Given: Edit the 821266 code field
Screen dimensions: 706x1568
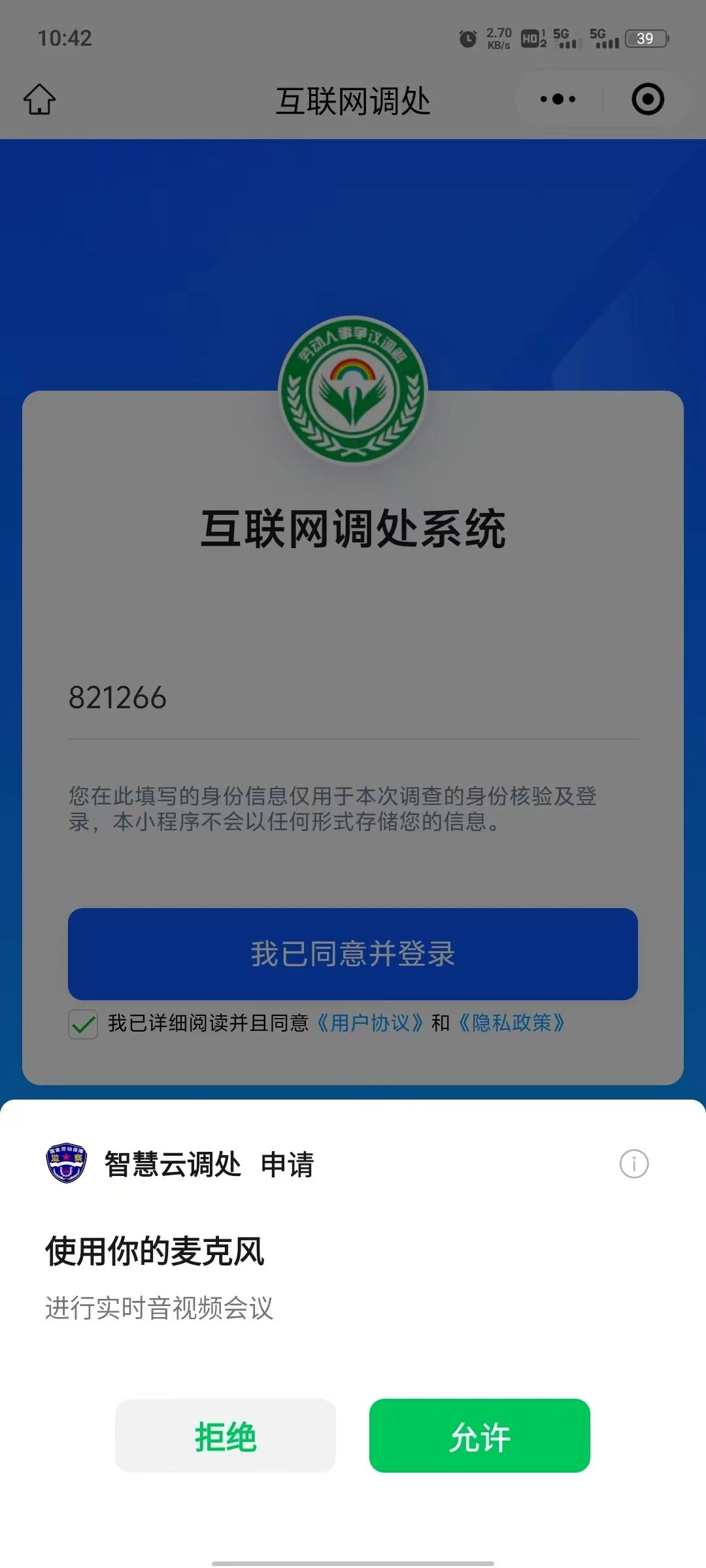Looking at the screenshot, I should click(353, 698).
